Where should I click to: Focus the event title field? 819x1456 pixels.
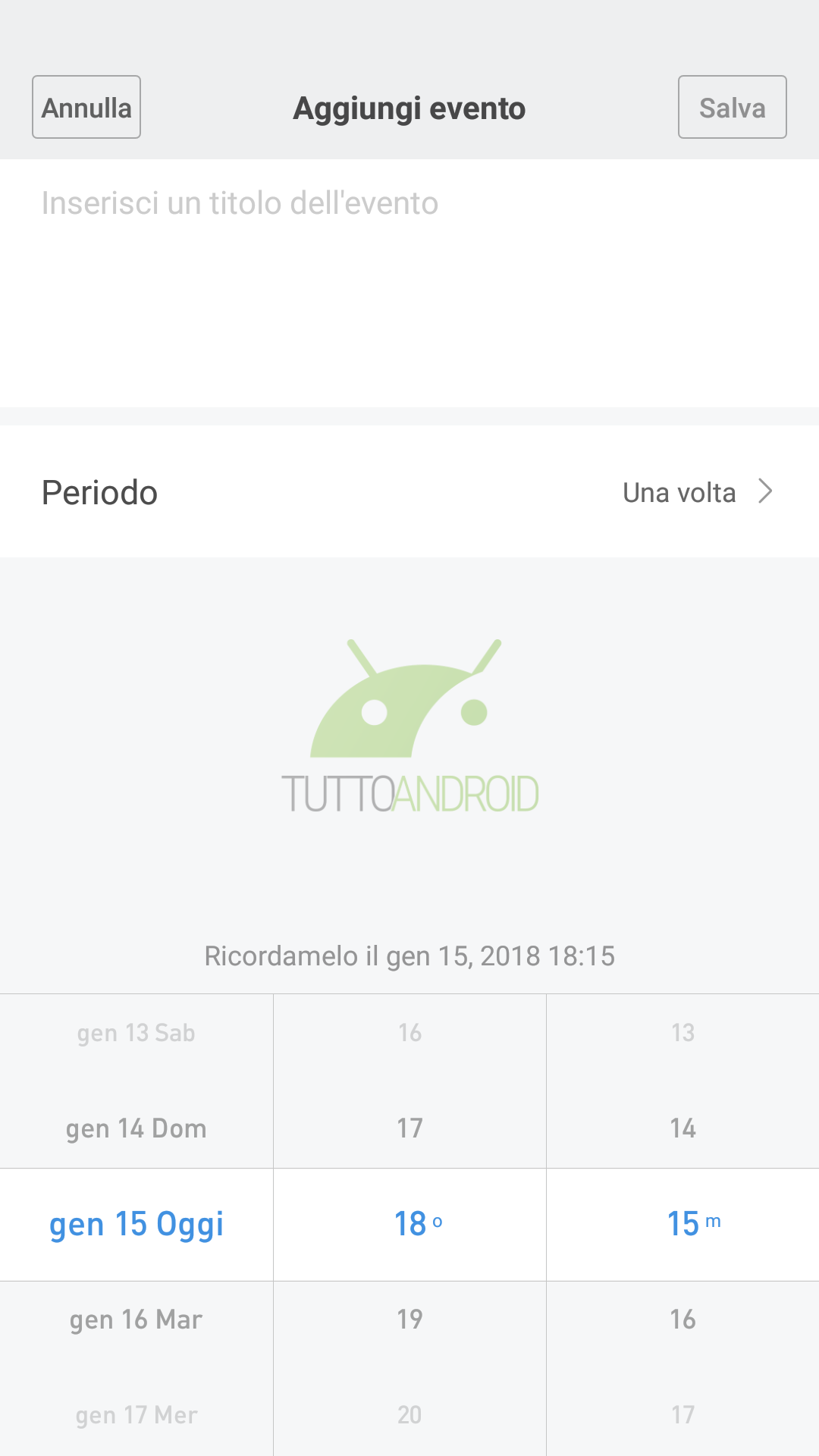coord(409,283)
